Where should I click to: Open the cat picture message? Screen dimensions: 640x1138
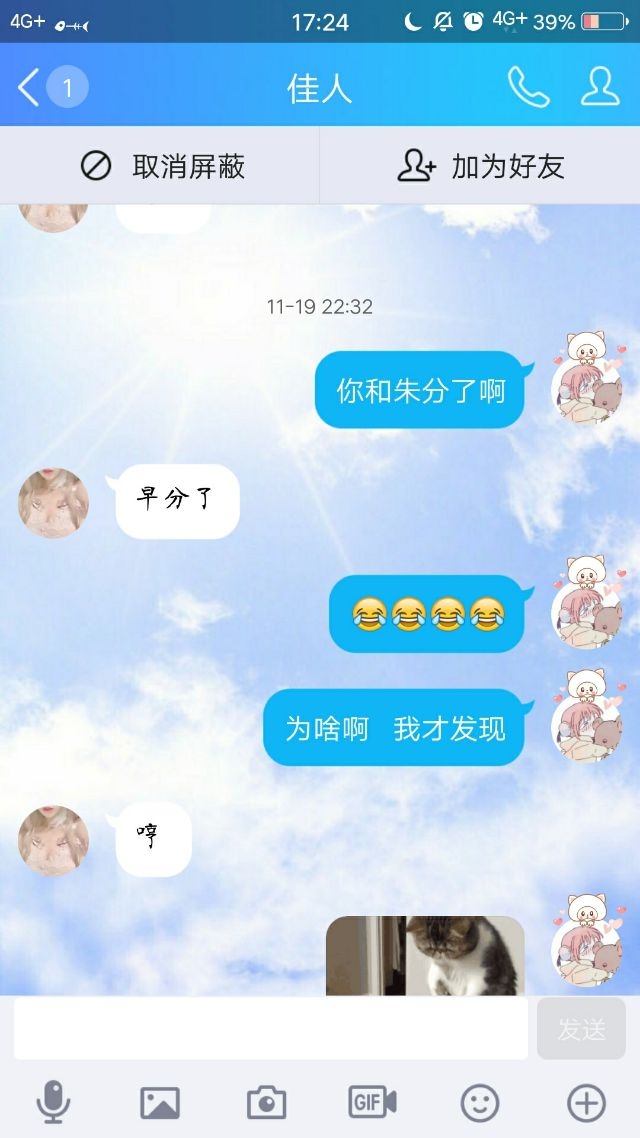[x=425, y=955]
